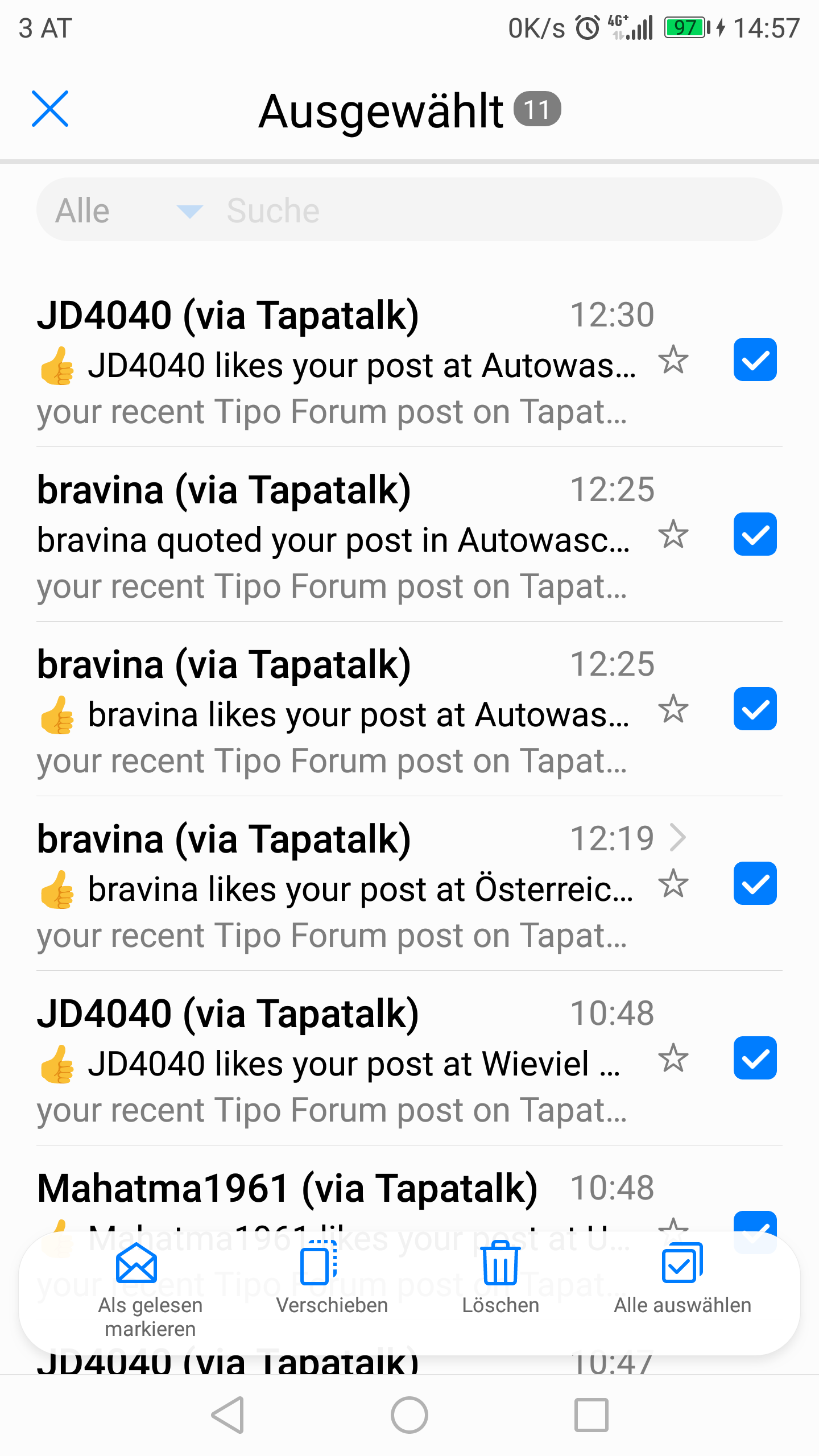Uncheck bravina likes your post at Autowas…
The height and width of the screenshot is (1456, 819).
click(x=755, y=709)
